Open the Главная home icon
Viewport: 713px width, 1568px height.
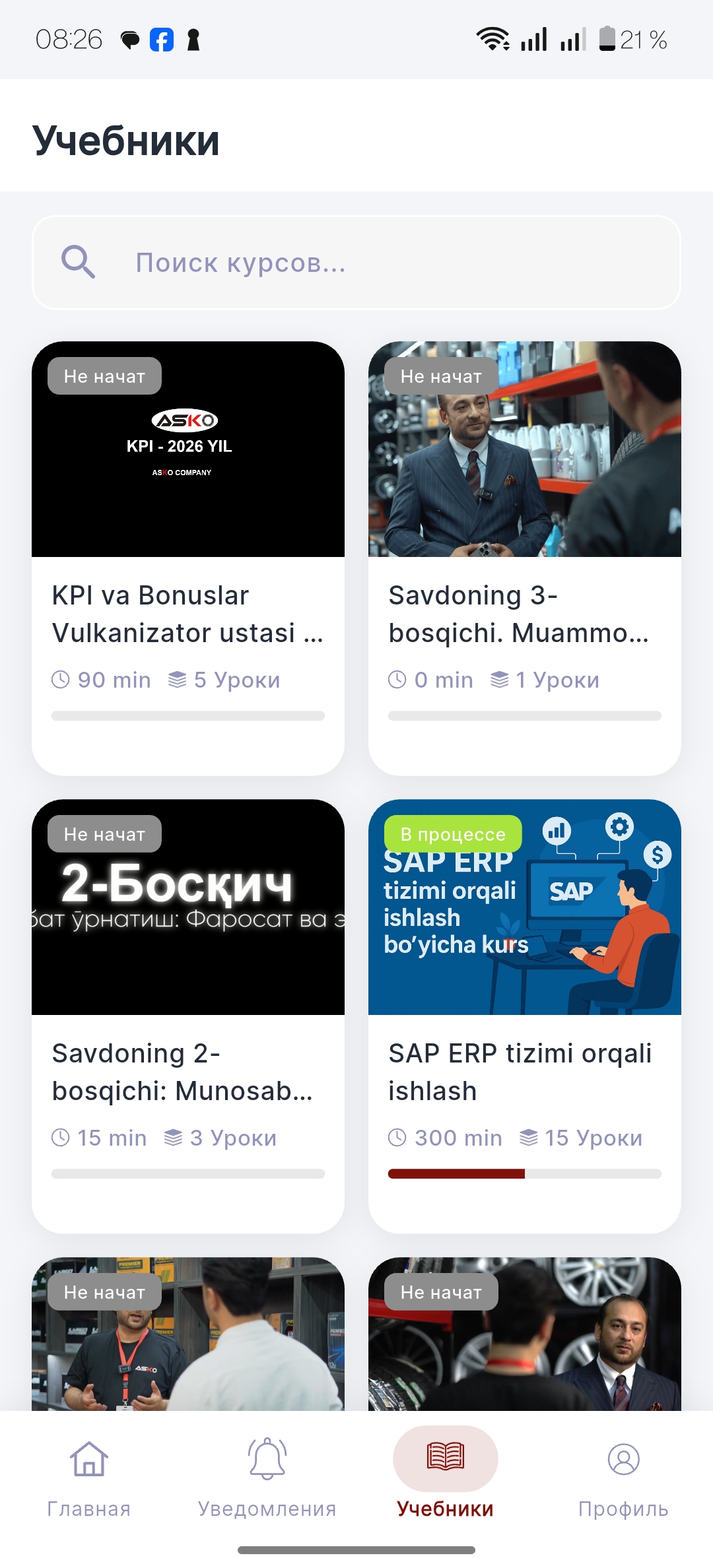88,1460
